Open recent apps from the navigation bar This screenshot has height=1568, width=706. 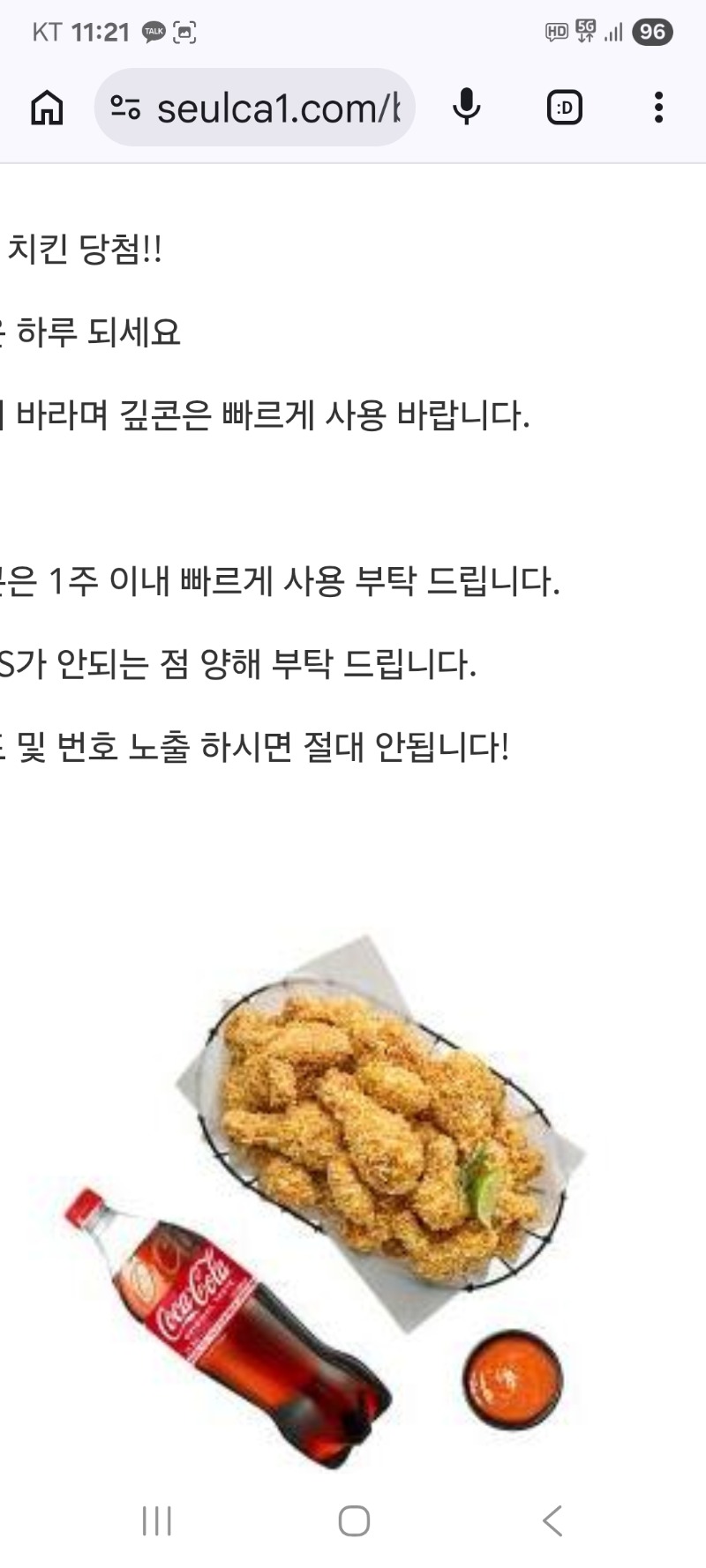(x=157, y=1521)
